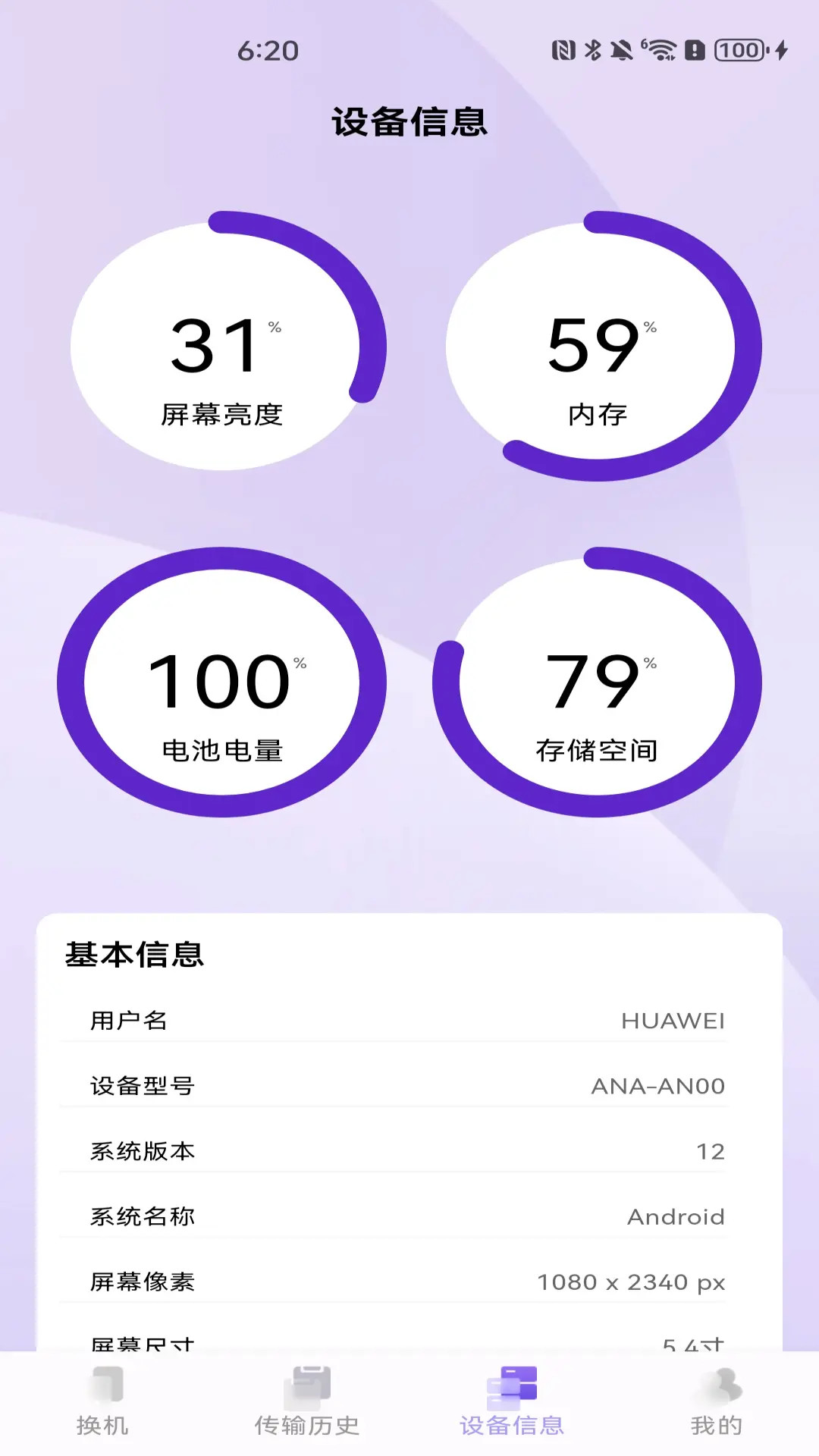The width and height of the screenshot is (819, 1456).
Task: Click the NFC icon in status bar
Action: [x=565, y=51]
